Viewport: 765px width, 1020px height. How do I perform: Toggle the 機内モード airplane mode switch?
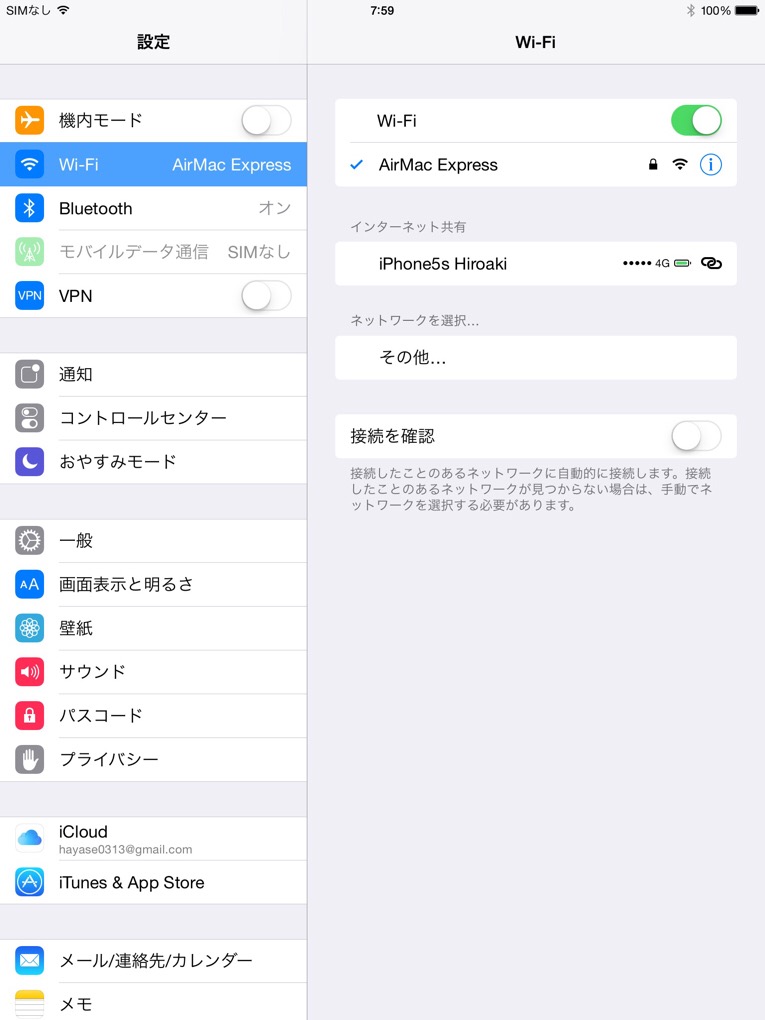[266, 121]
